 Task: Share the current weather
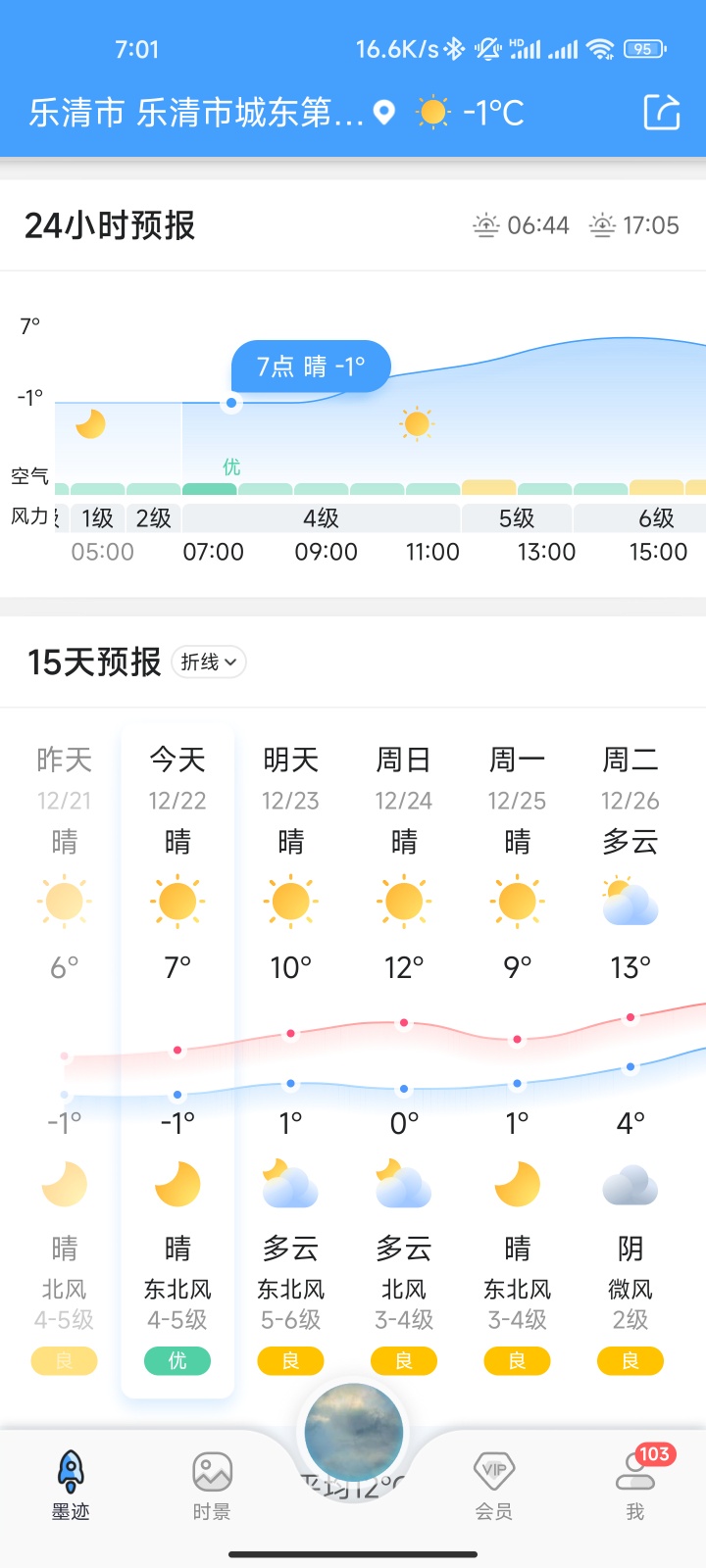click(x=662, y=112)
